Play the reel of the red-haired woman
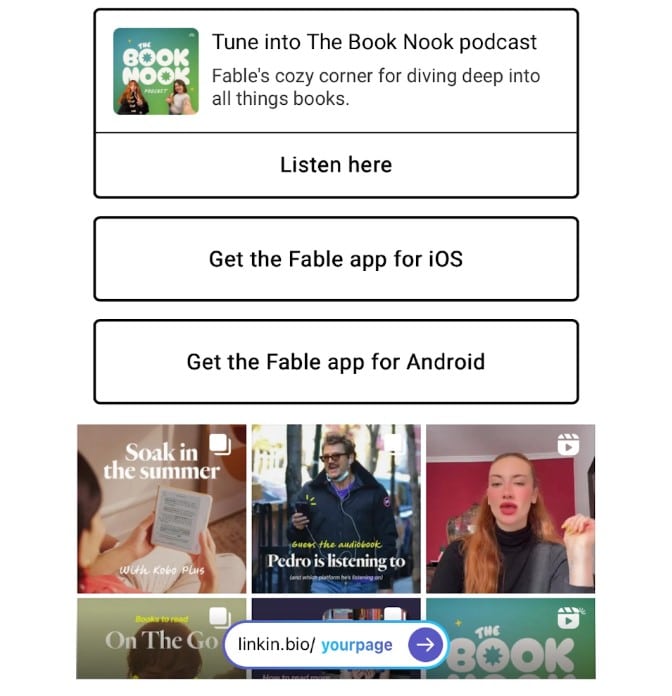The height and width of the screenshot is (696, 672). point(510,508)
